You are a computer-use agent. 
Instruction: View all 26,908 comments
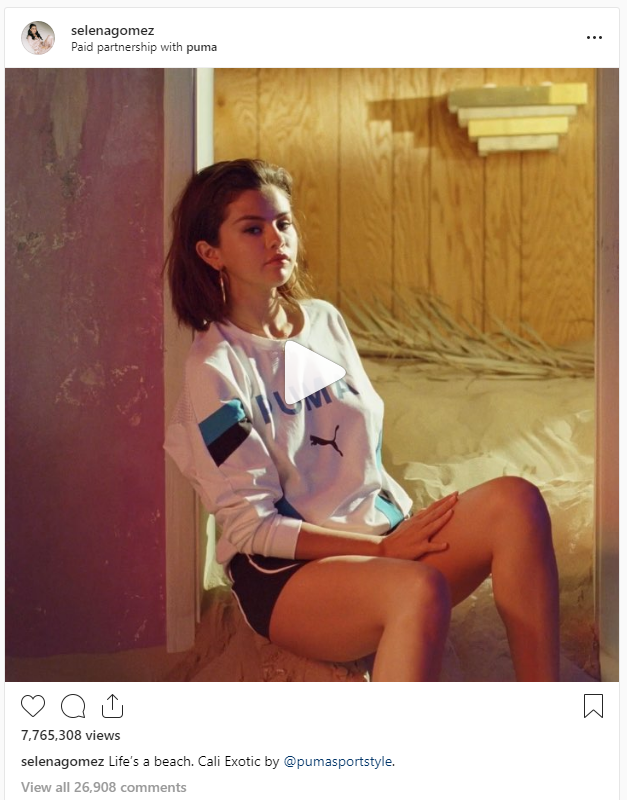pyautogui.click(x=104, y=787)
